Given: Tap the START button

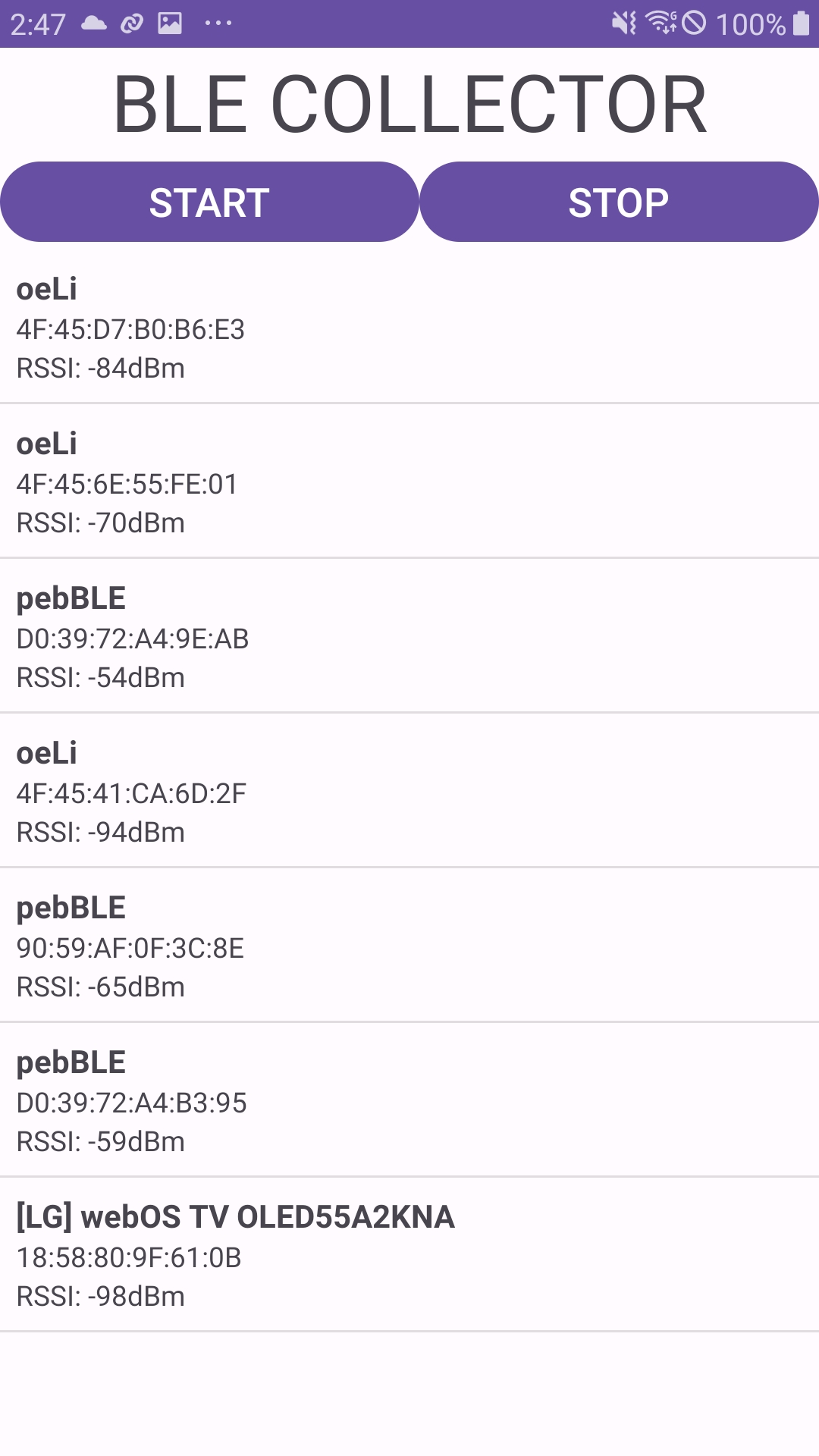Looking at the screenshot, I should (209, 202).
